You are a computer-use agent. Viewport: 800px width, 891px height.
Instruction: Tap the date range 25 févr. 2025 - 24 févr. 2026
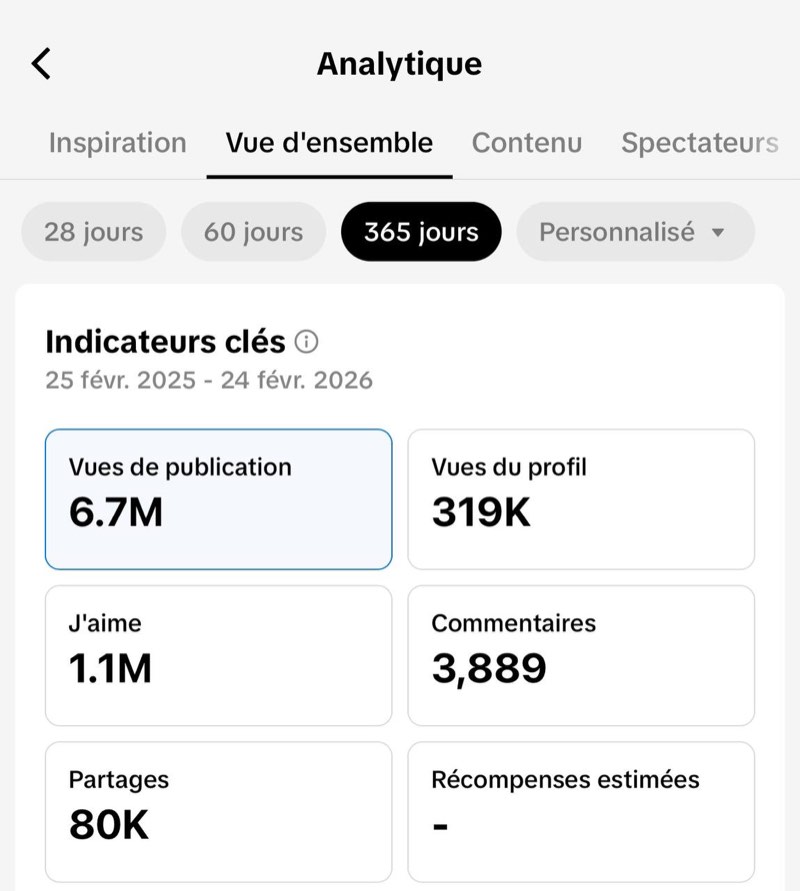click(209, 380)
